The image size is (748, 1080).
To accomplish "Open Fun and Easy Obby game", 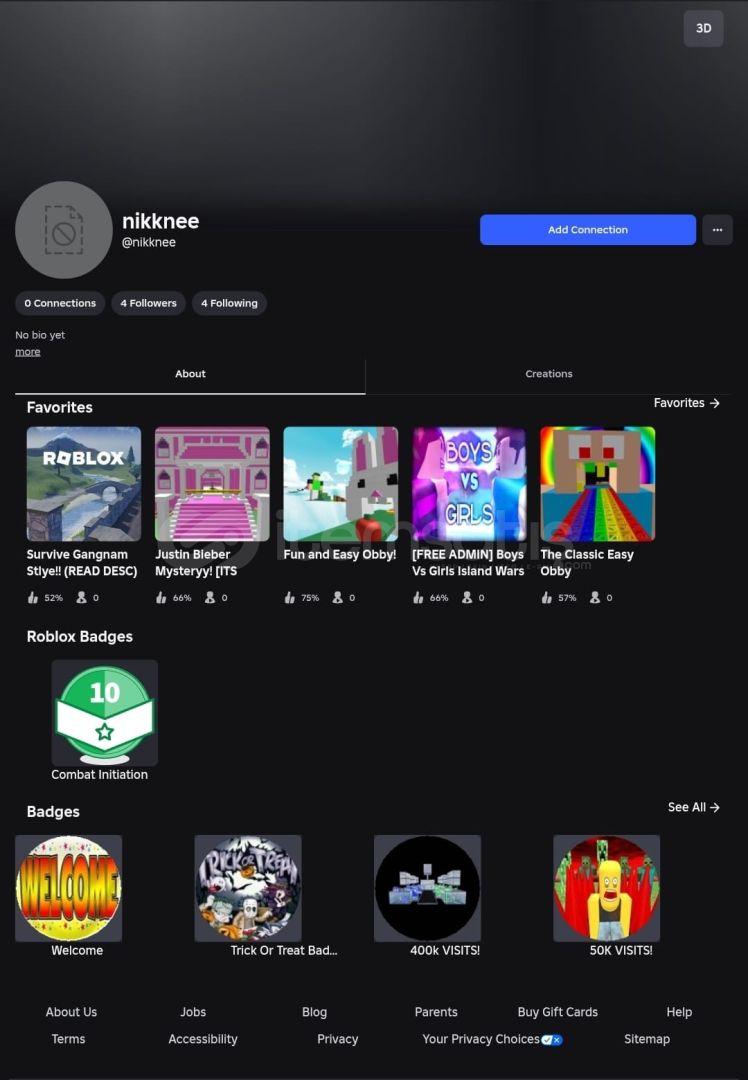I will 340,484.
